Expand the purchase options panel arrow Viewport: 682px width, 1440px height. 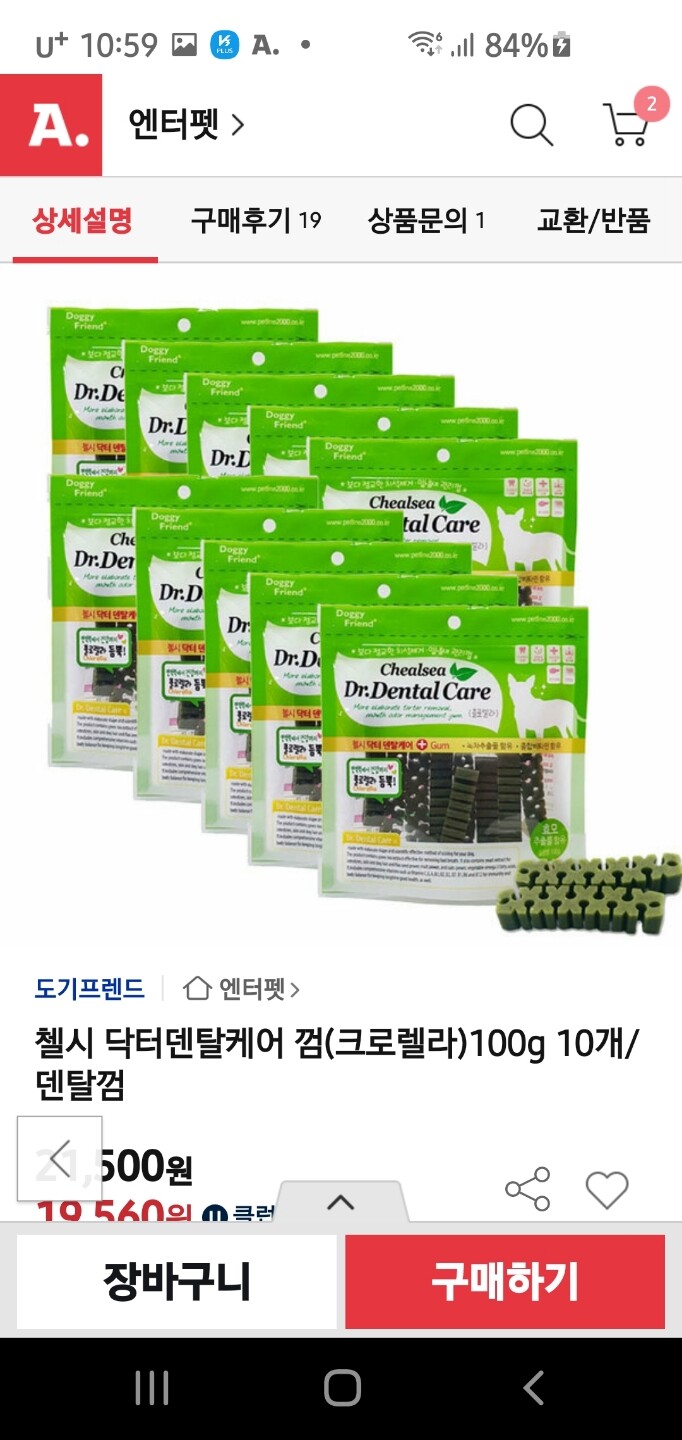point(341,1201)
